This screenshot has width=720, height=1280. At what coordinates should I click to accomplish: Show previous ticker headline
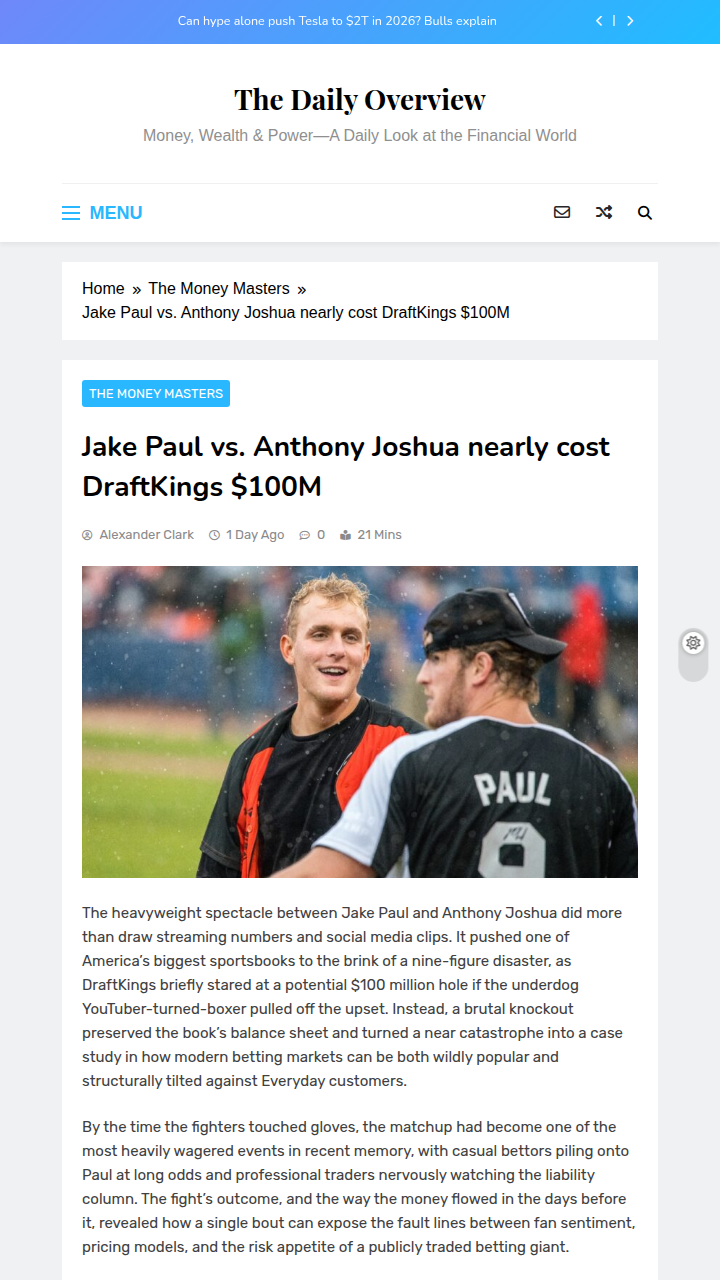coord(599,21)
